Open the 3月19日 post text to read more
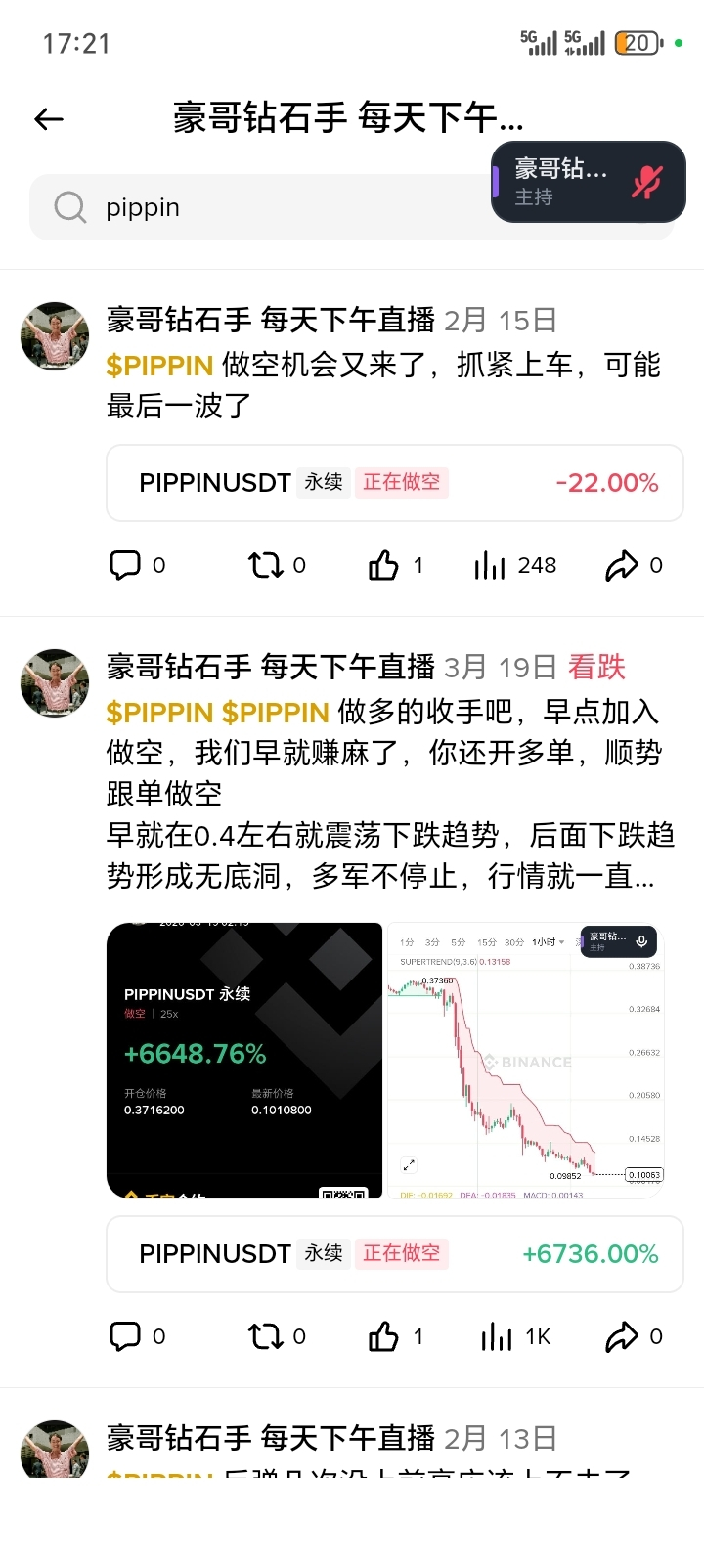 tap(391, 835)
